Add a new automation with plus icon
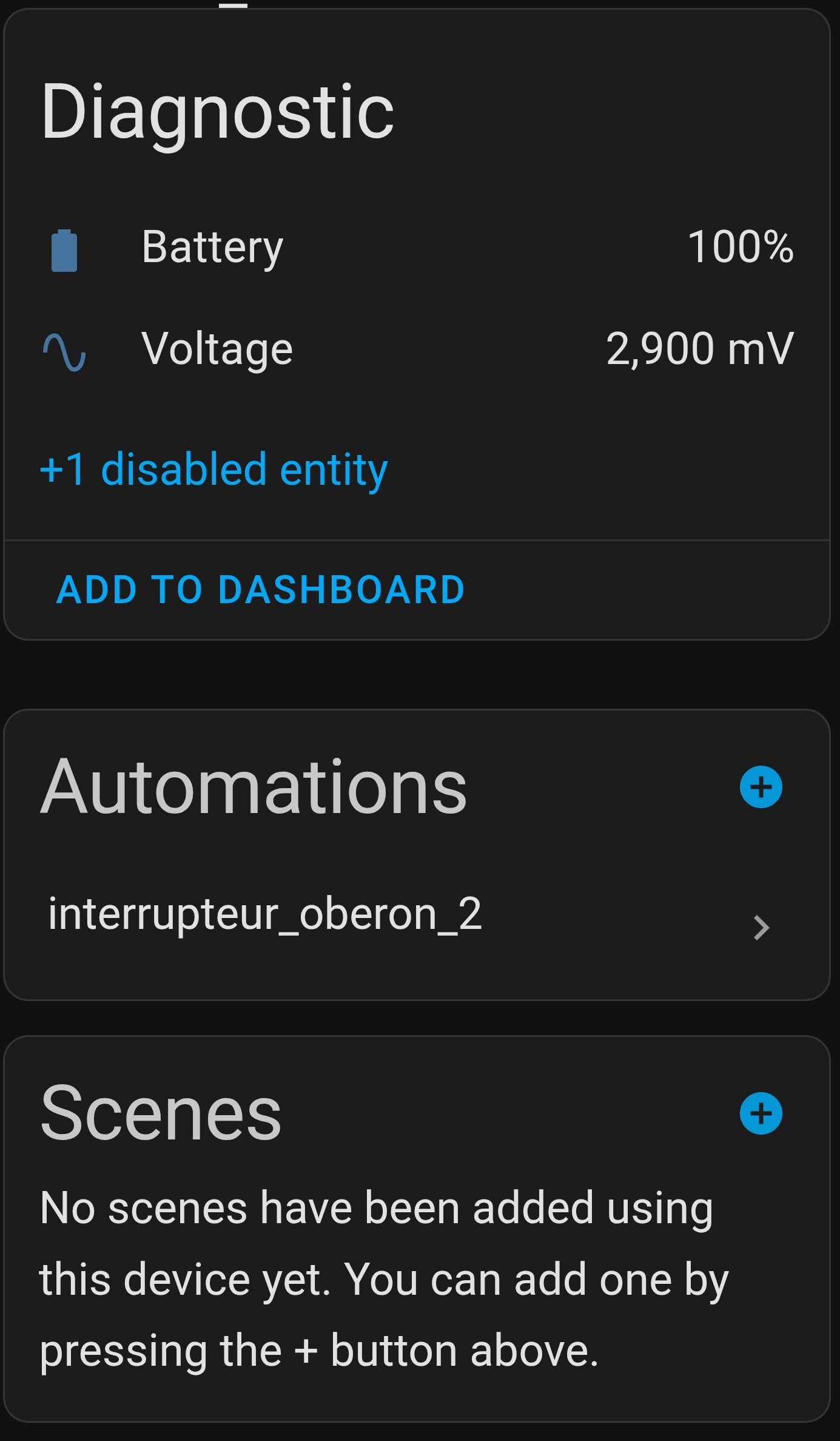840x1441 pixels. 761,788
